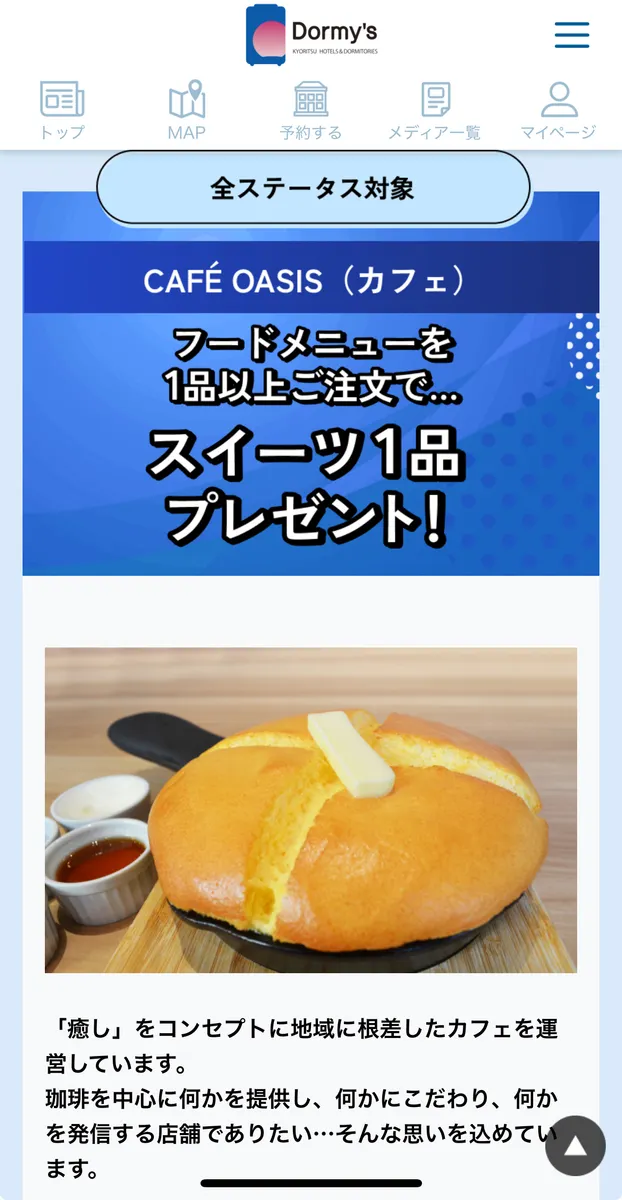Switch to the 予約する tab
This screenshot has width=622, height=1200.
(311, 111)
